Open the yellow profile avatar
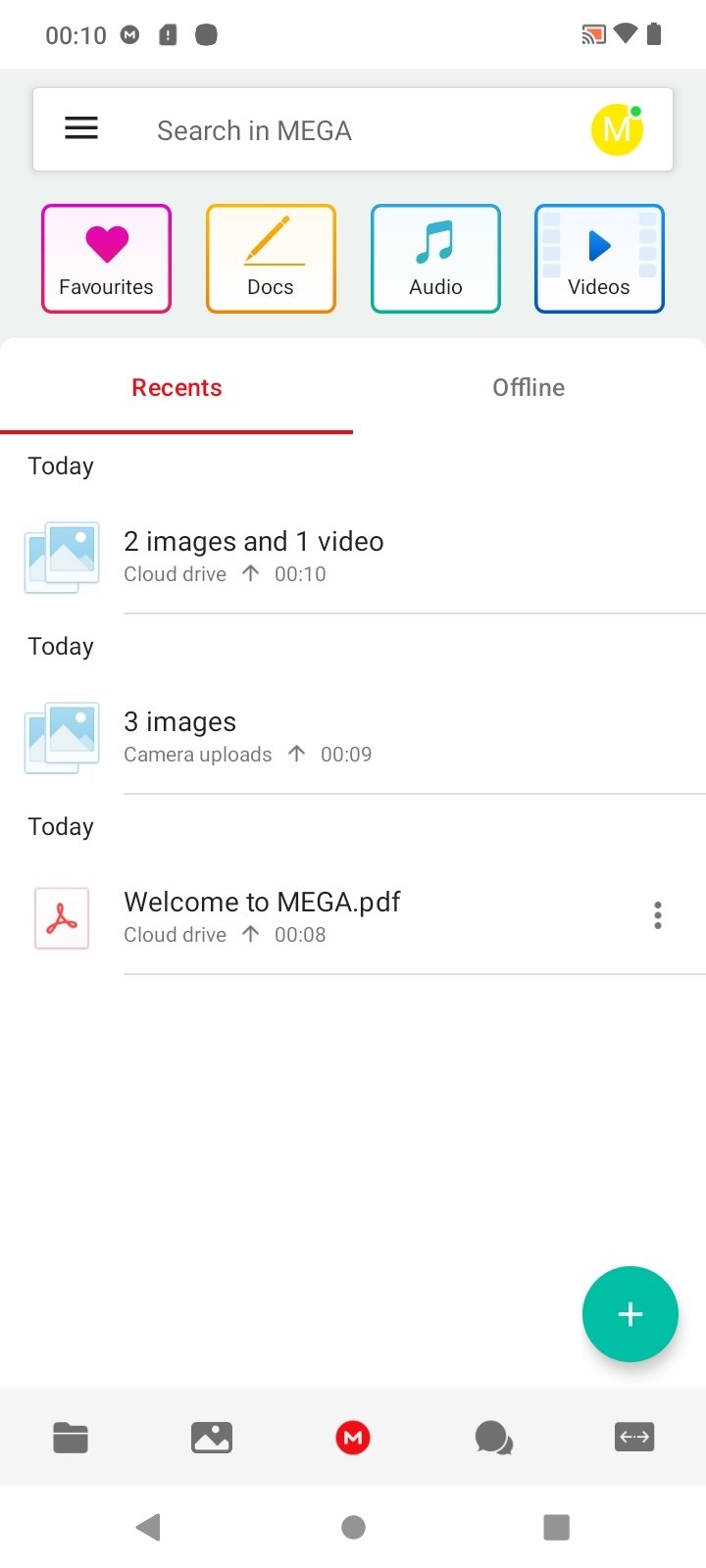The height and width of the screenshot is (1568, 706). (x=617, y=129)
